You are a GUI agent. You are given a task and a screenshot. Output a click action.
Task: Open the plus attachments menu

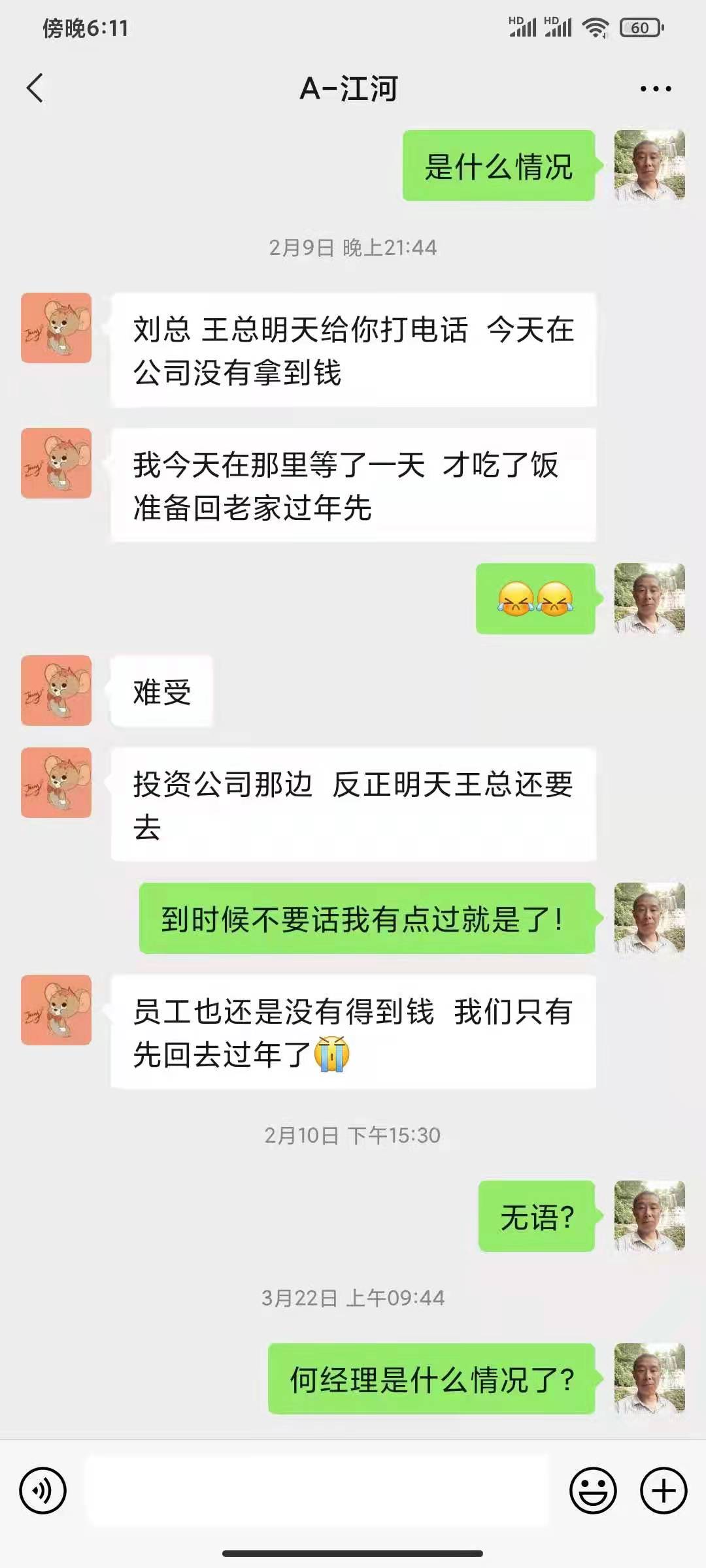pyautogui.click(x=664, y=1490)
